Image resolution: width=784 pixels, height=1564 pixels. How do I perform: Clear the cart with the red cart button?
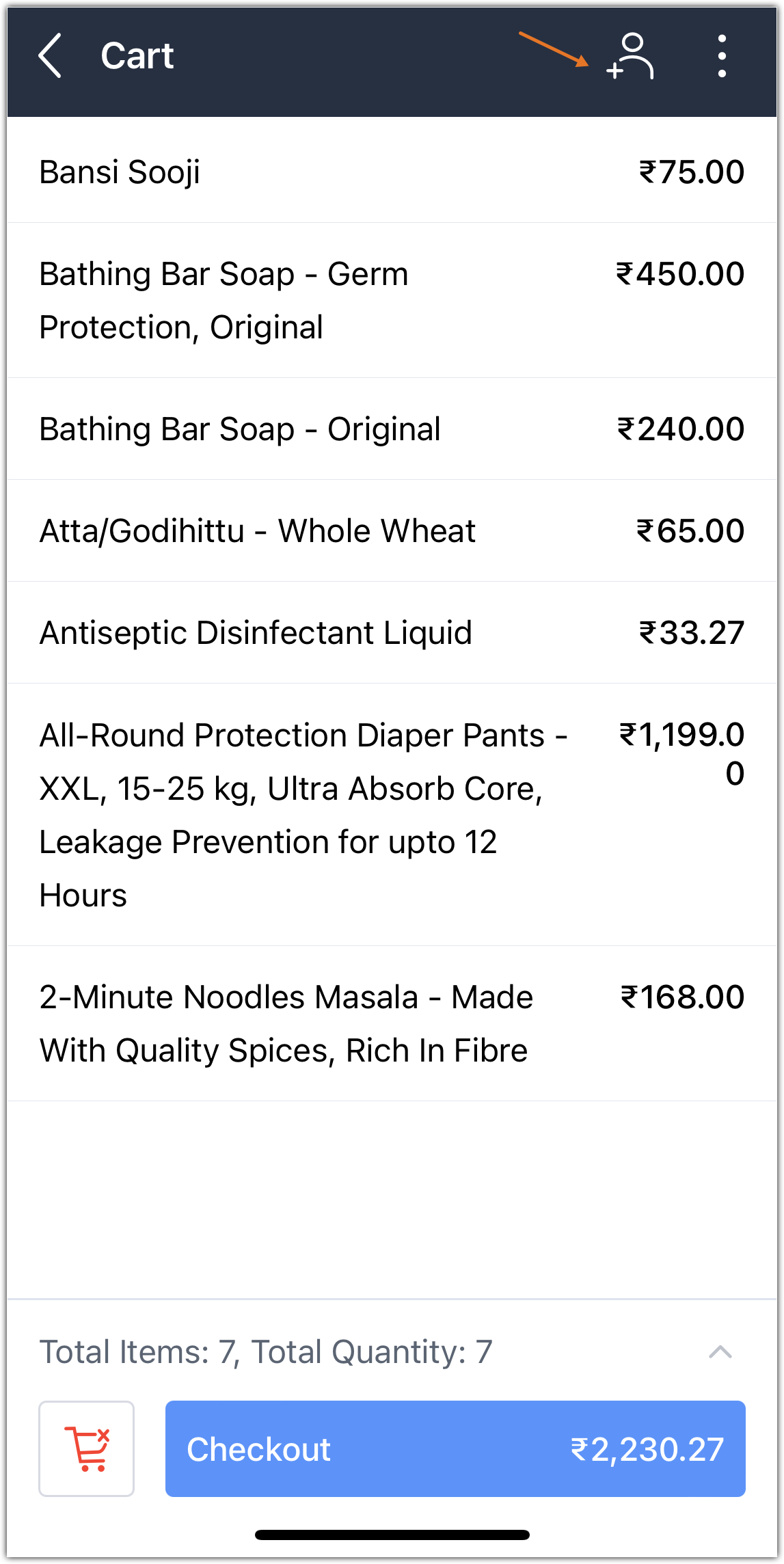[87, 1448]
